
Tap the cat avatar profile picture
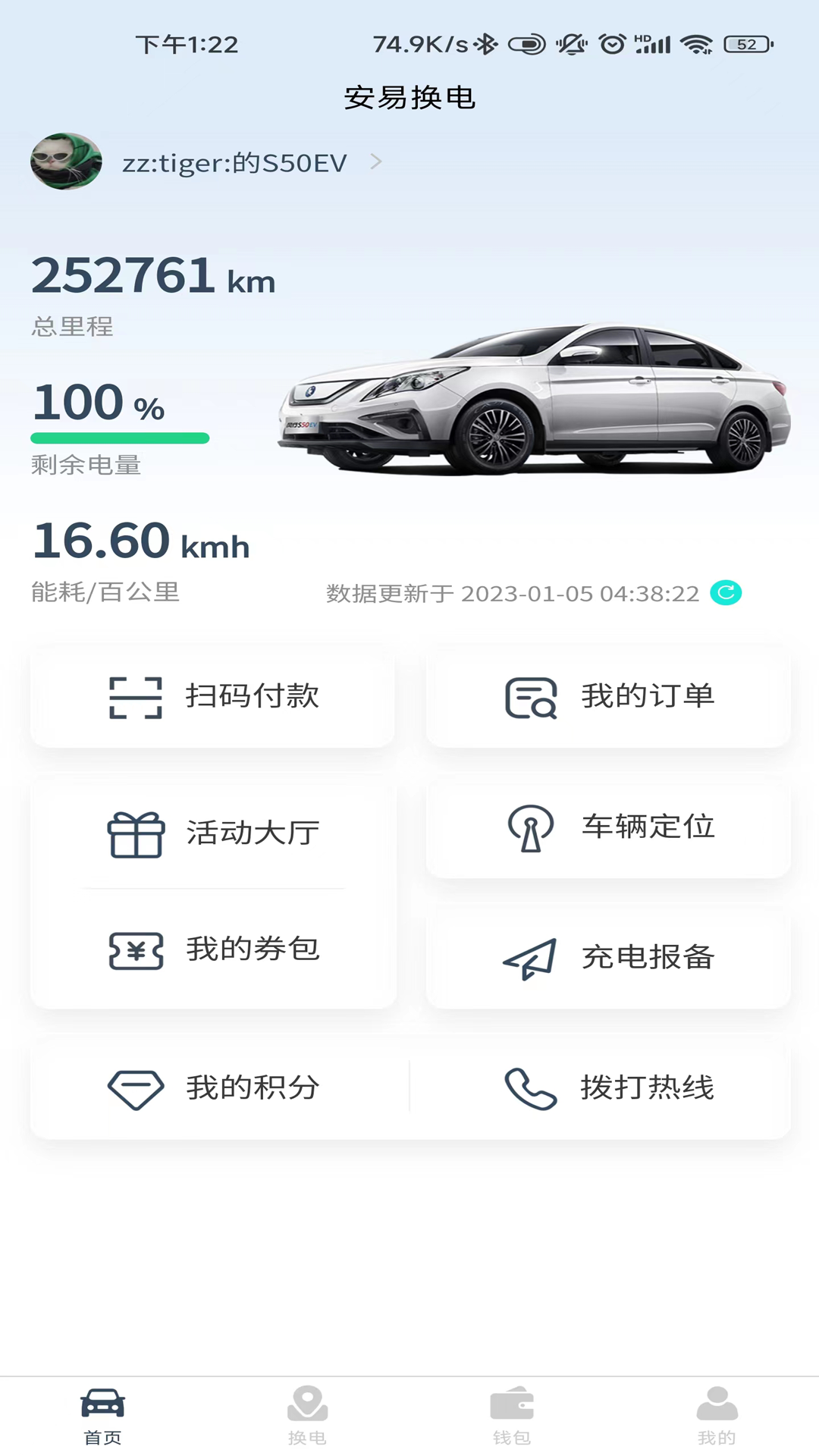tap(66, 161)
